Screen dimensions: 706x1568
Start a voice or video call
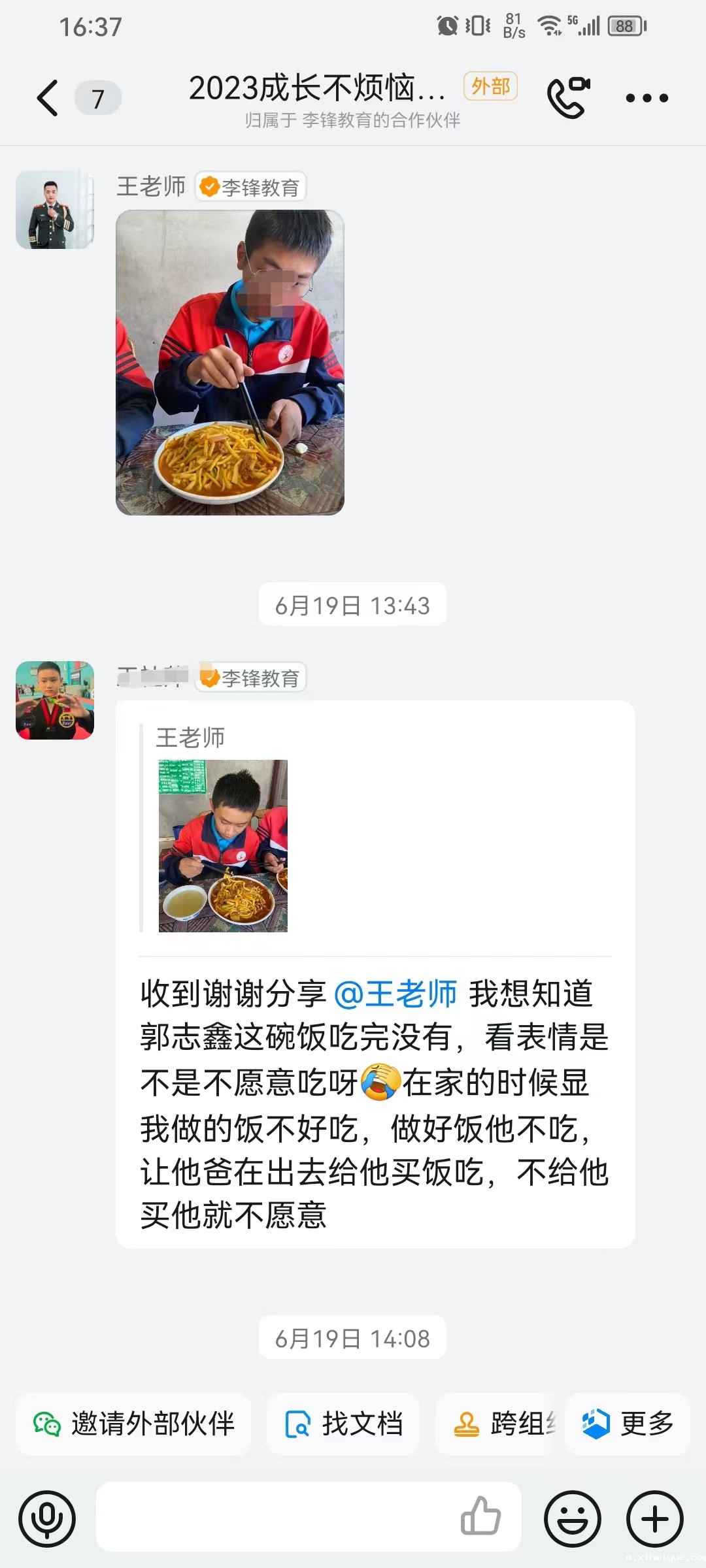[x=568, y=98]
